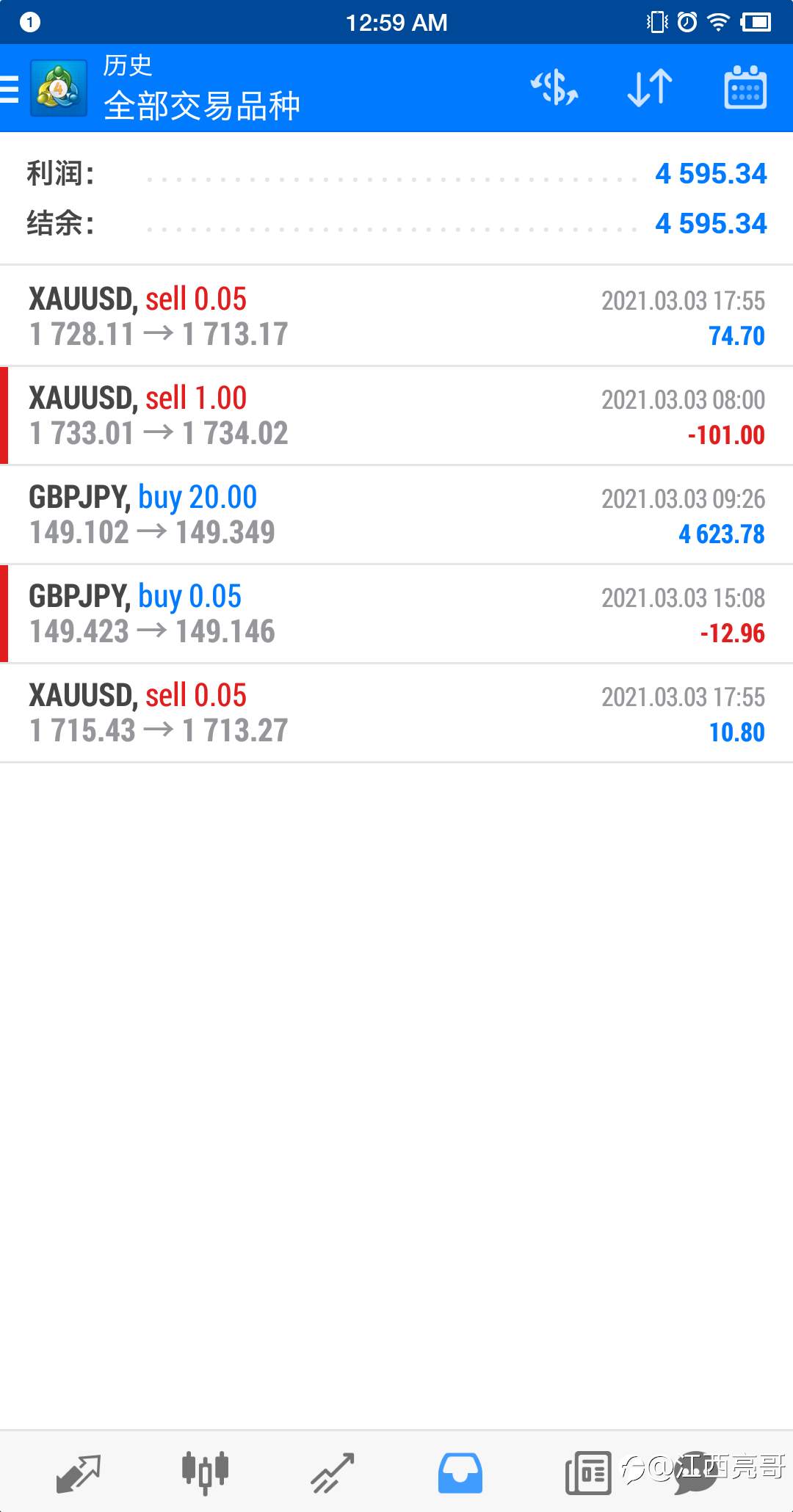The width and height of the screenshot is (793, 1512).
Task: Open the symbol filter currency icon
Action: [554, 88]
